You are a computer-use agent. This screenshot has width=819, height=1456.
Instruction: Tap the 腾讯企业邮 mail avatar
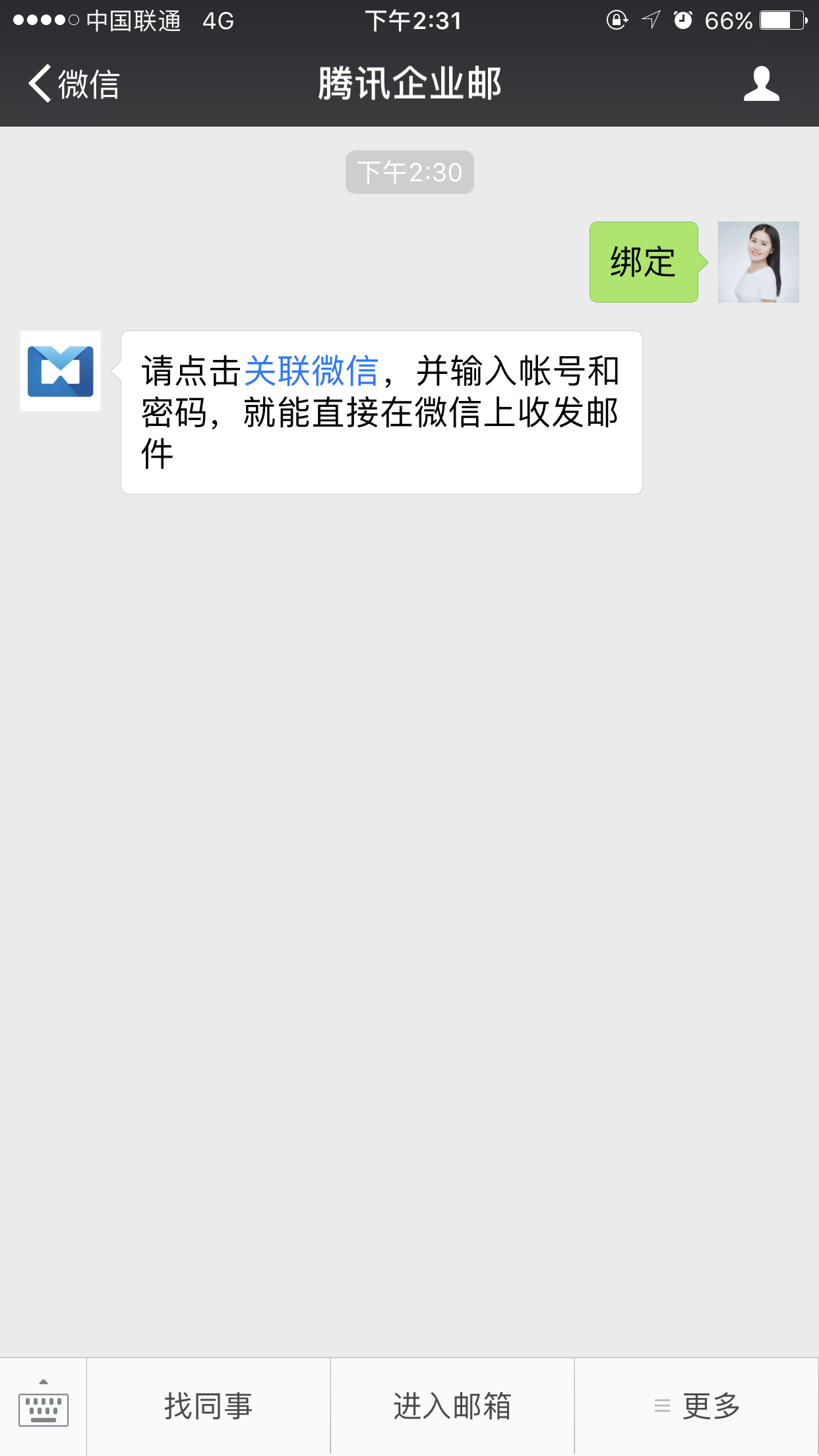click(x=61, y=371)
